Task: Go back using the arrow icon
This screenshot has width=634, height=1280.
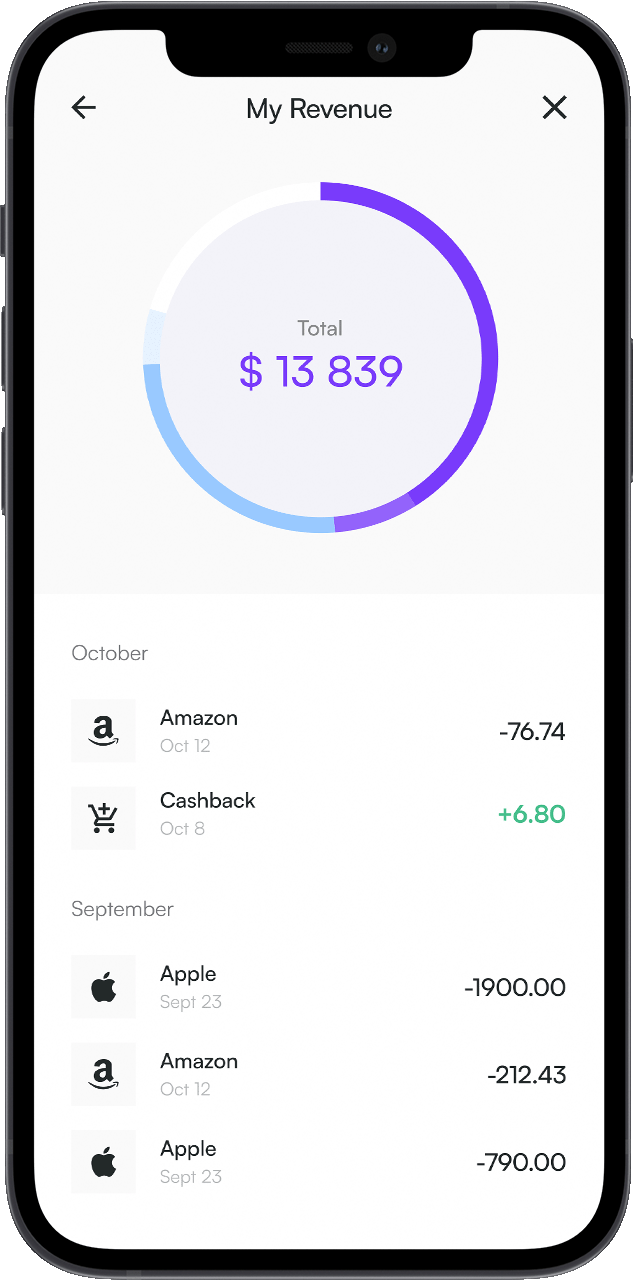Action: 84,108
